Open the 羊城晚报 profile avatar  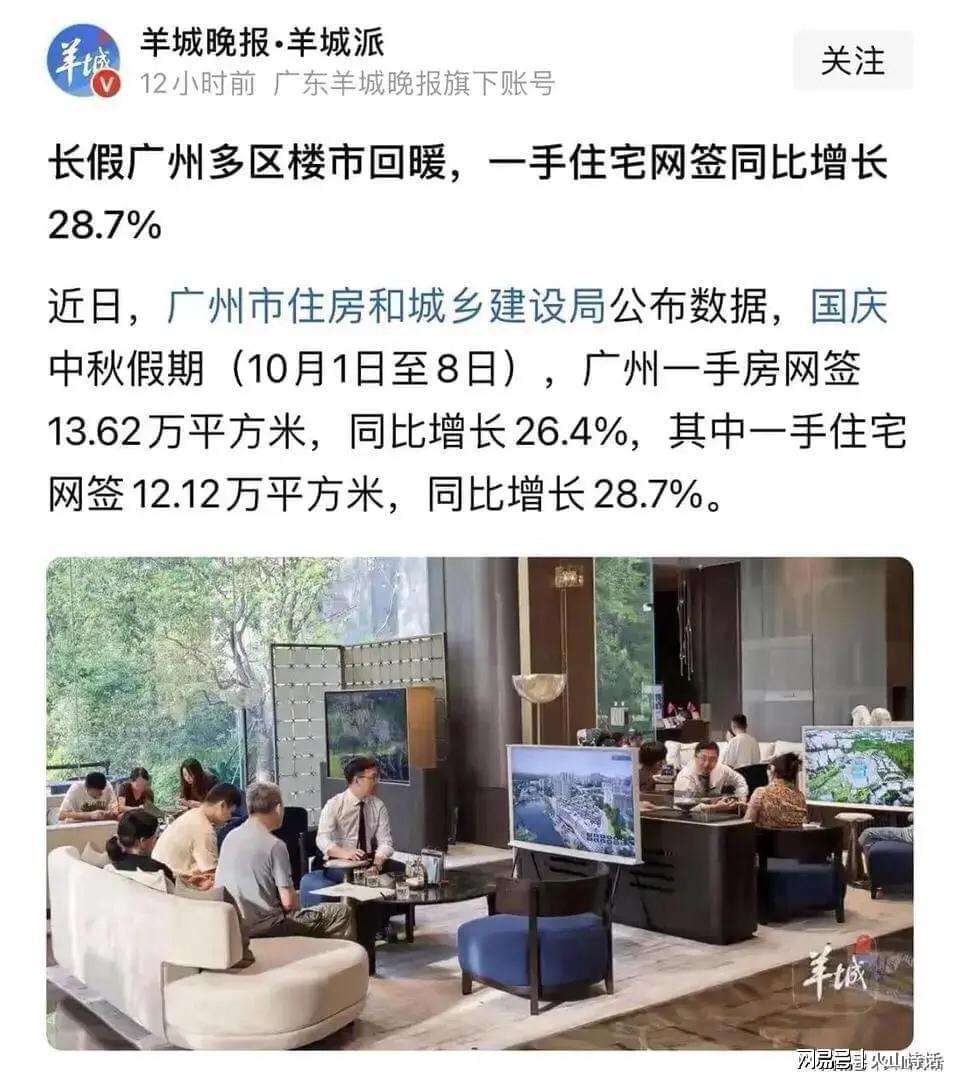[84, 61]
